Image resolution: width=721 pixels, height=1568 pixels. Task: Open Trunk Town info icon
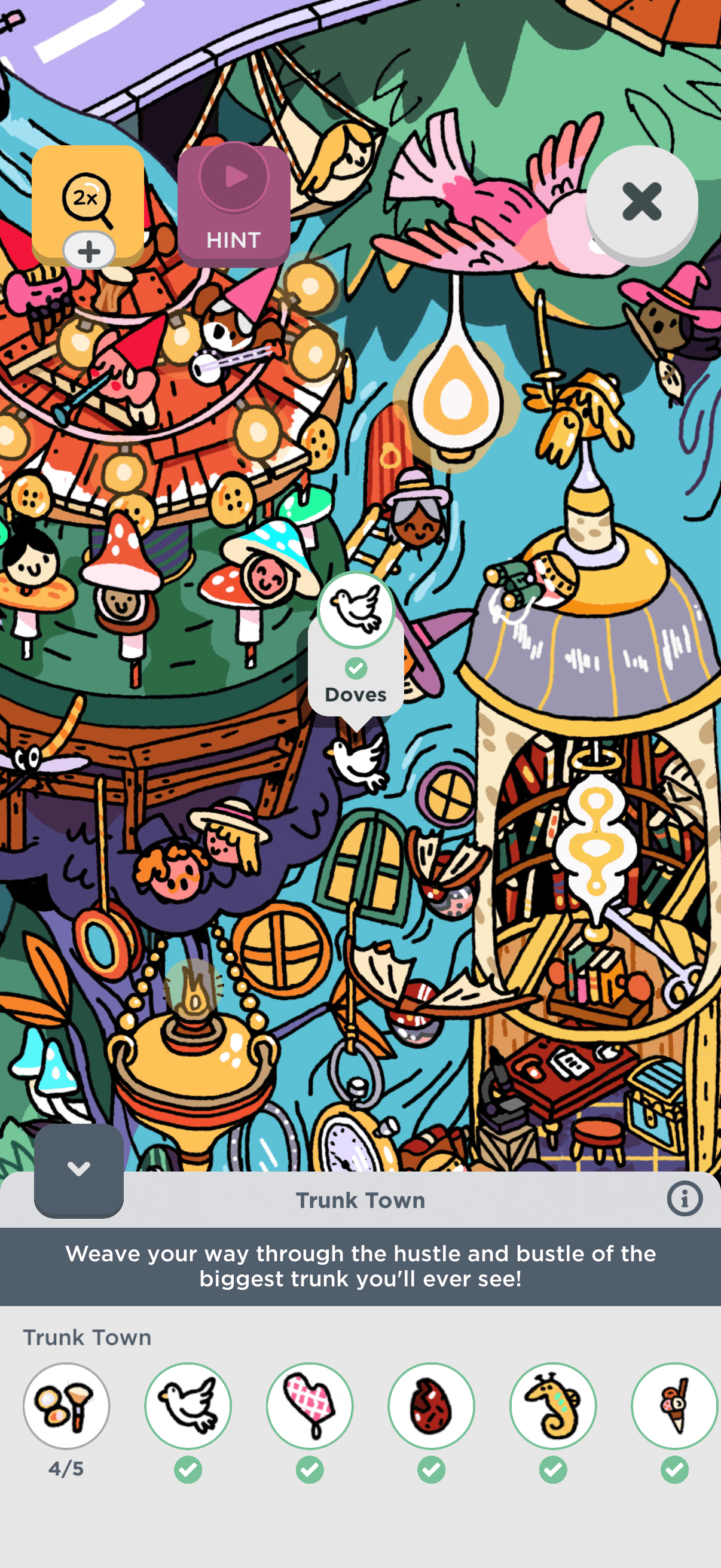tap(684, 1199)
